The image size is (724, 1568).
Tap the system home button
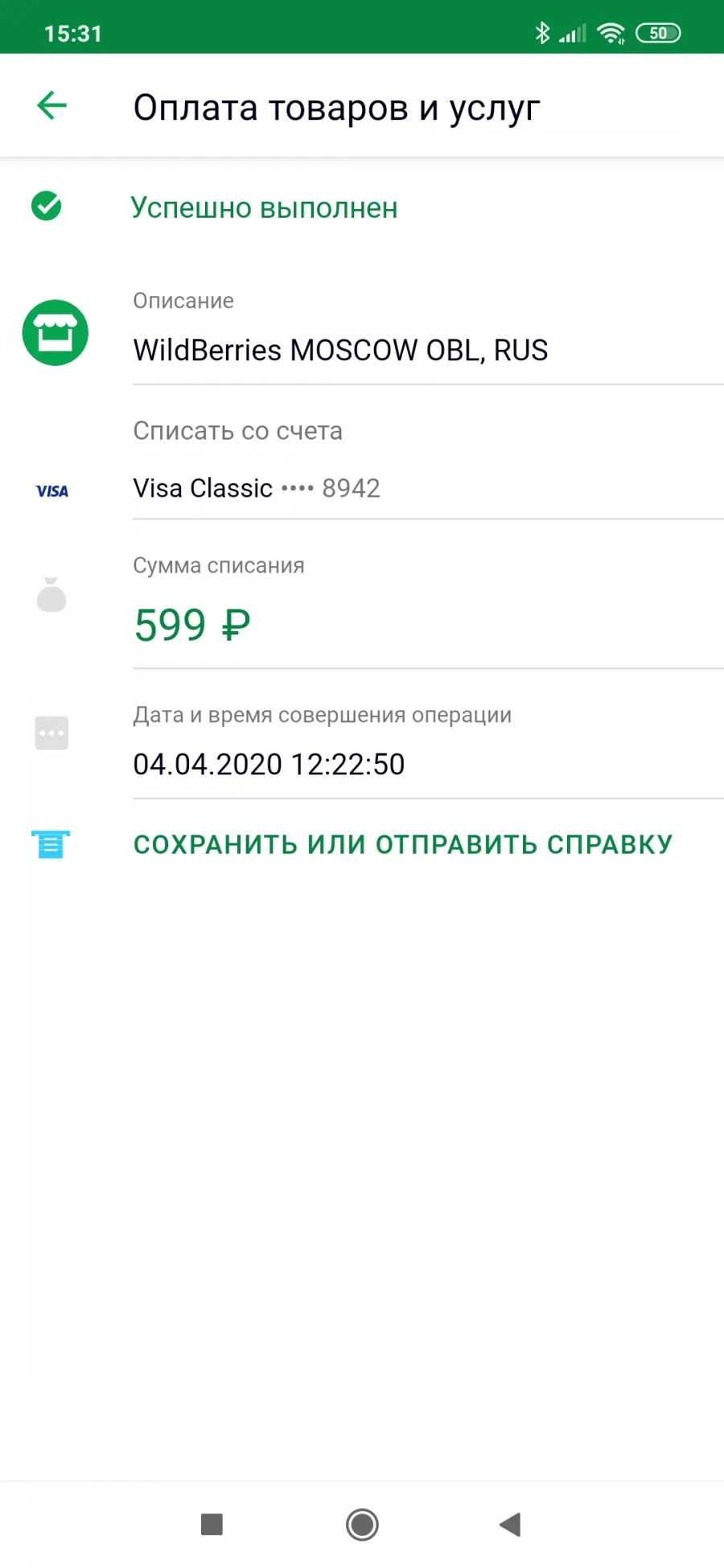(362, 1524)
